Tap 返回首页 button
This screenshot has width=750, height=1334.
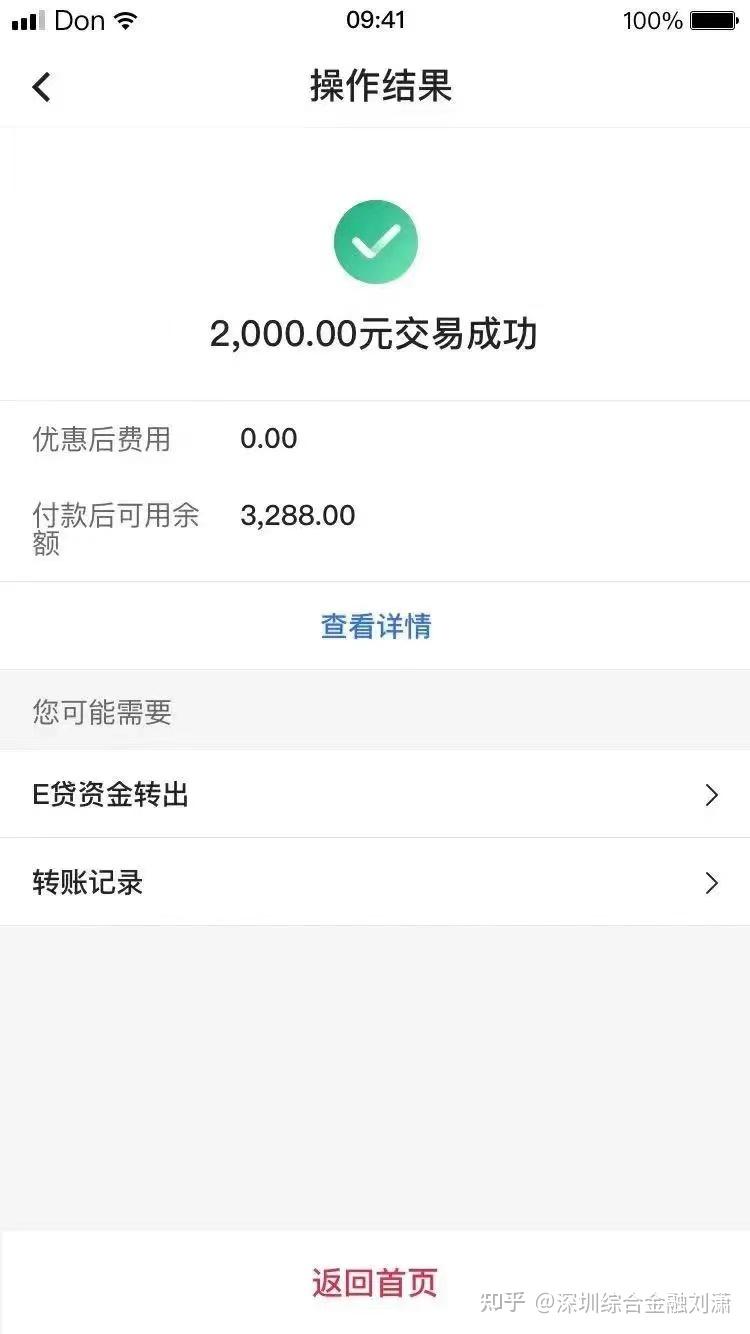[375, 1282]
